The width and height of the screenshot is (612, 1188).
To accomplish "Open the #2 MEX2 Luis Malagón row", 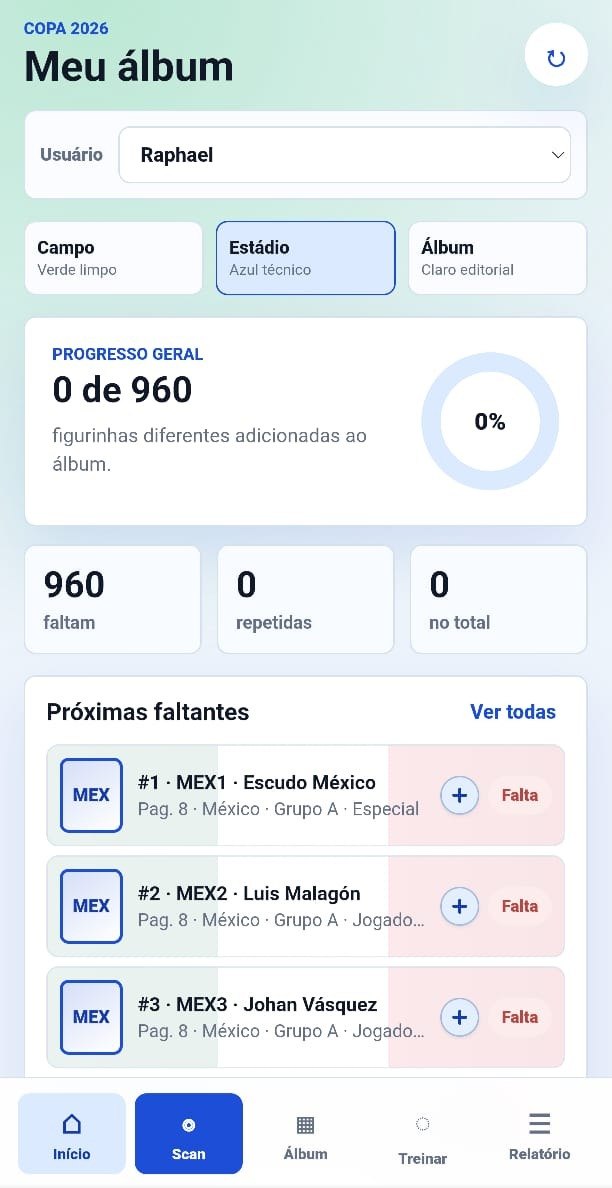I will tap(306, 906).
